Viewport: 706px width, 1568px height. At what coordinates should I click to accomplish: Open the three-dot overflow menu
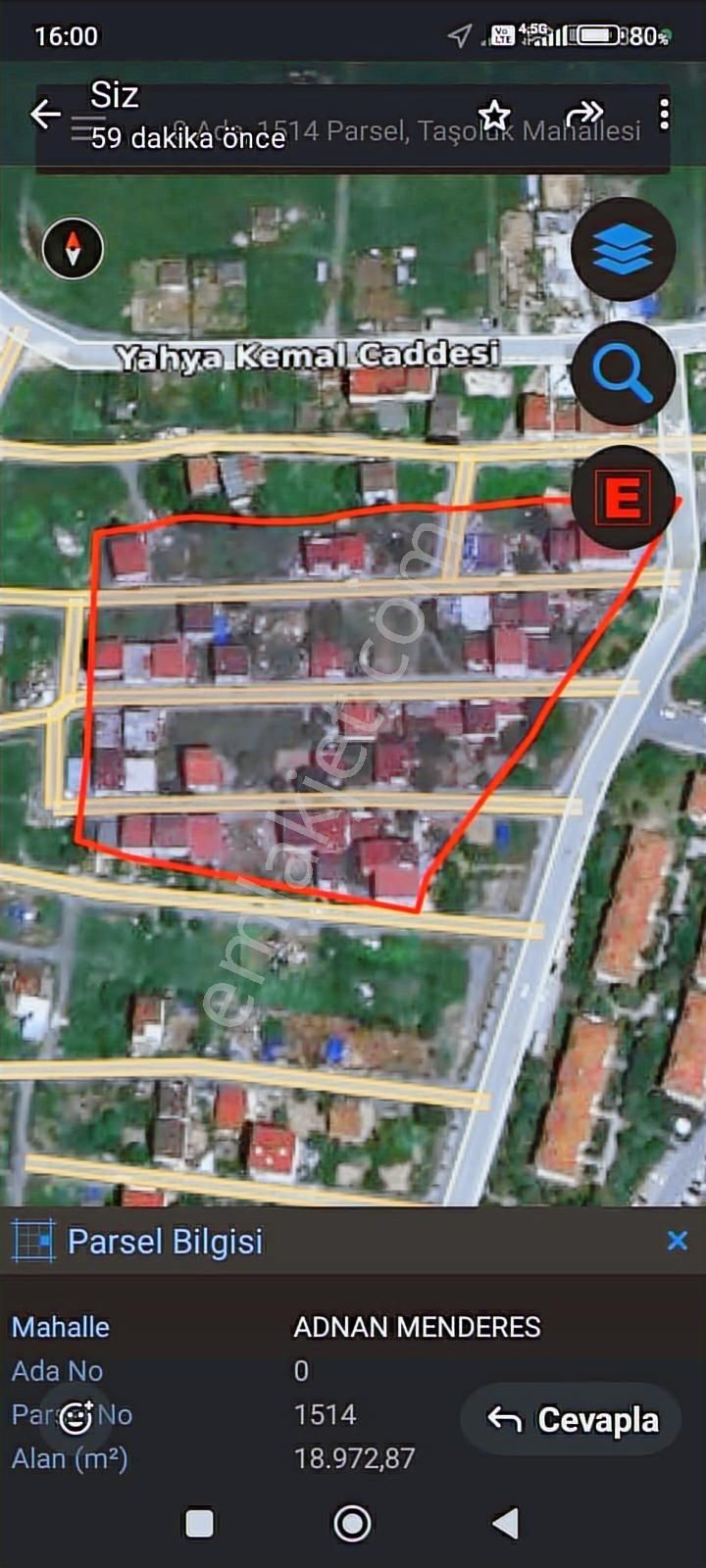point(665,115)
